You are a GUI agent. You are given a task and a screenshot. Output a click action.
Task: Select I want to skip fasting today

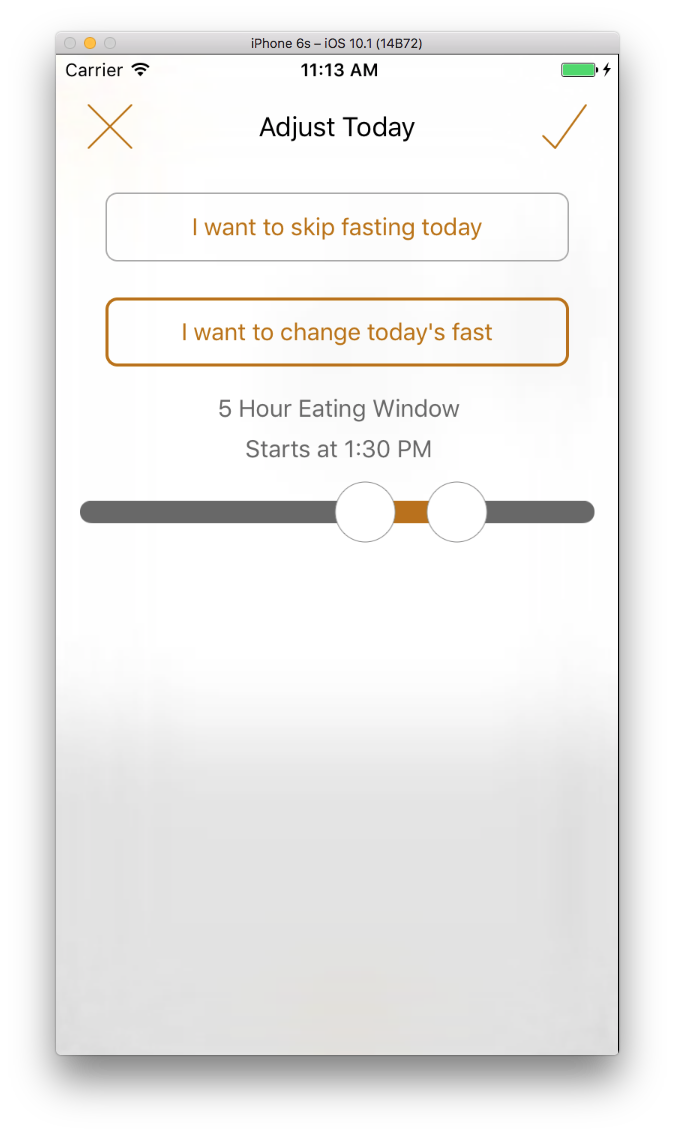point(337,227)
